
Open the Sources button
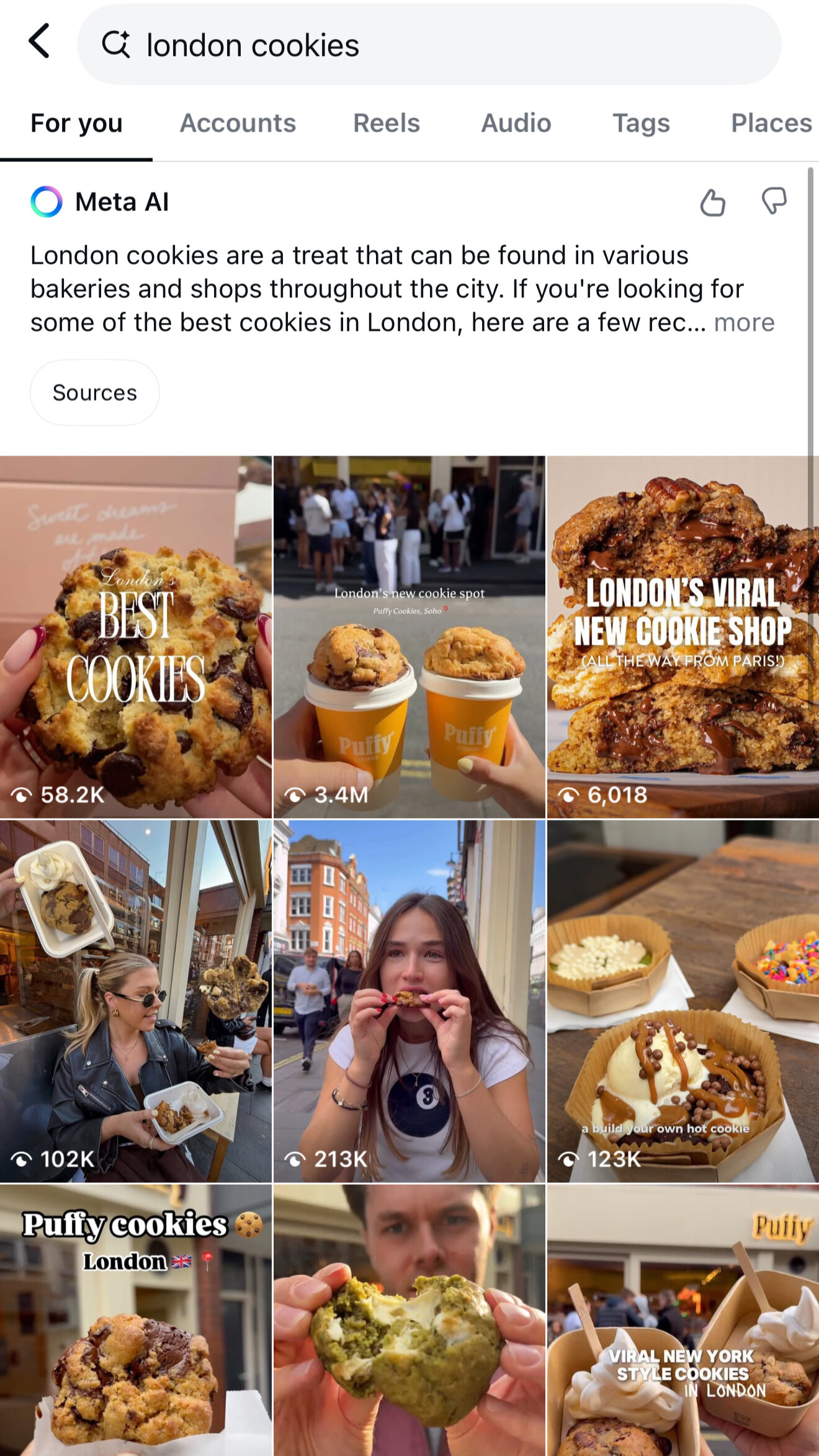[x=94, y=392]
